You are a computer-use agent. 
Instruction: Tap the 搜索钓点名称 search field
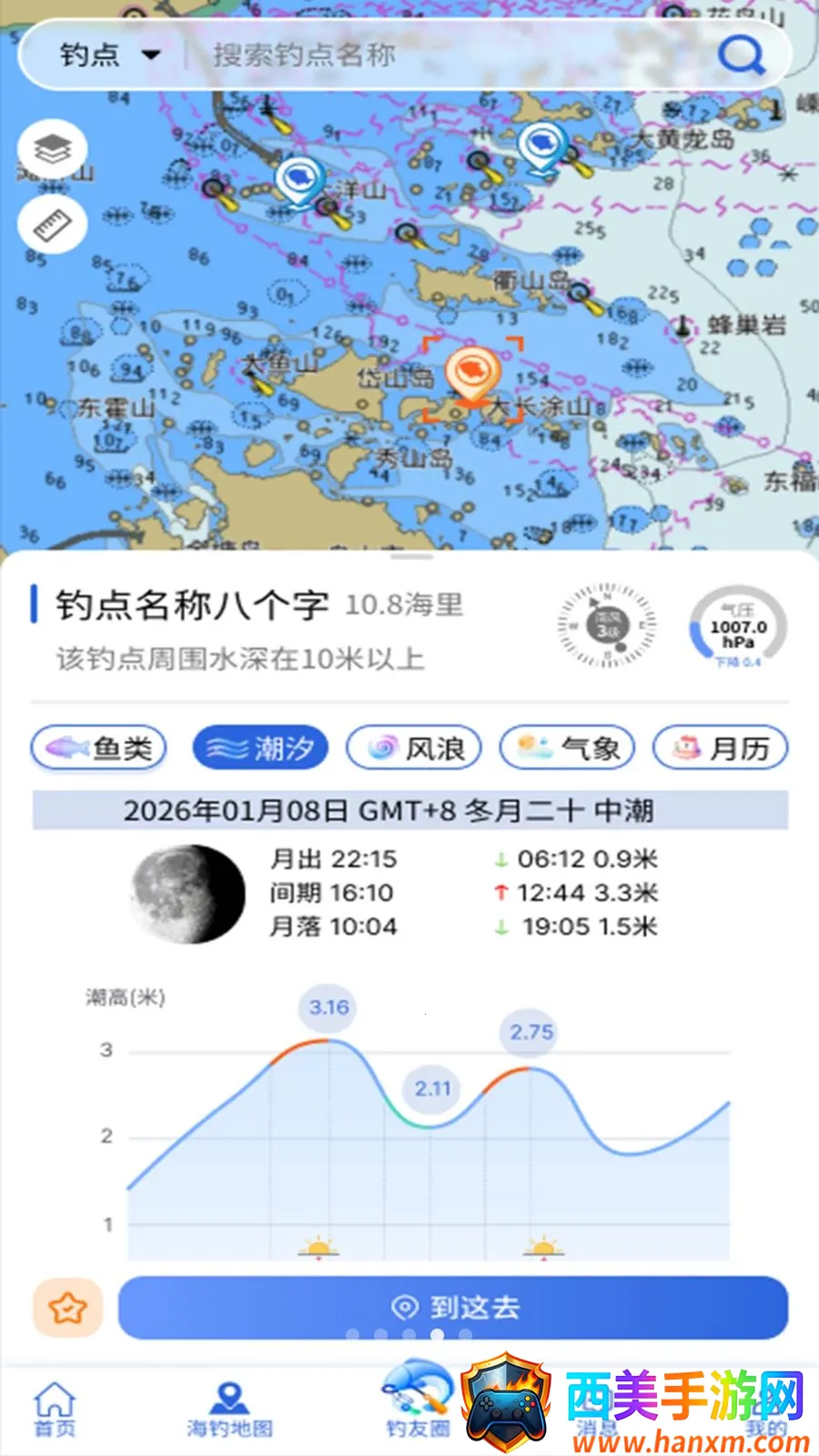[446, 55]
